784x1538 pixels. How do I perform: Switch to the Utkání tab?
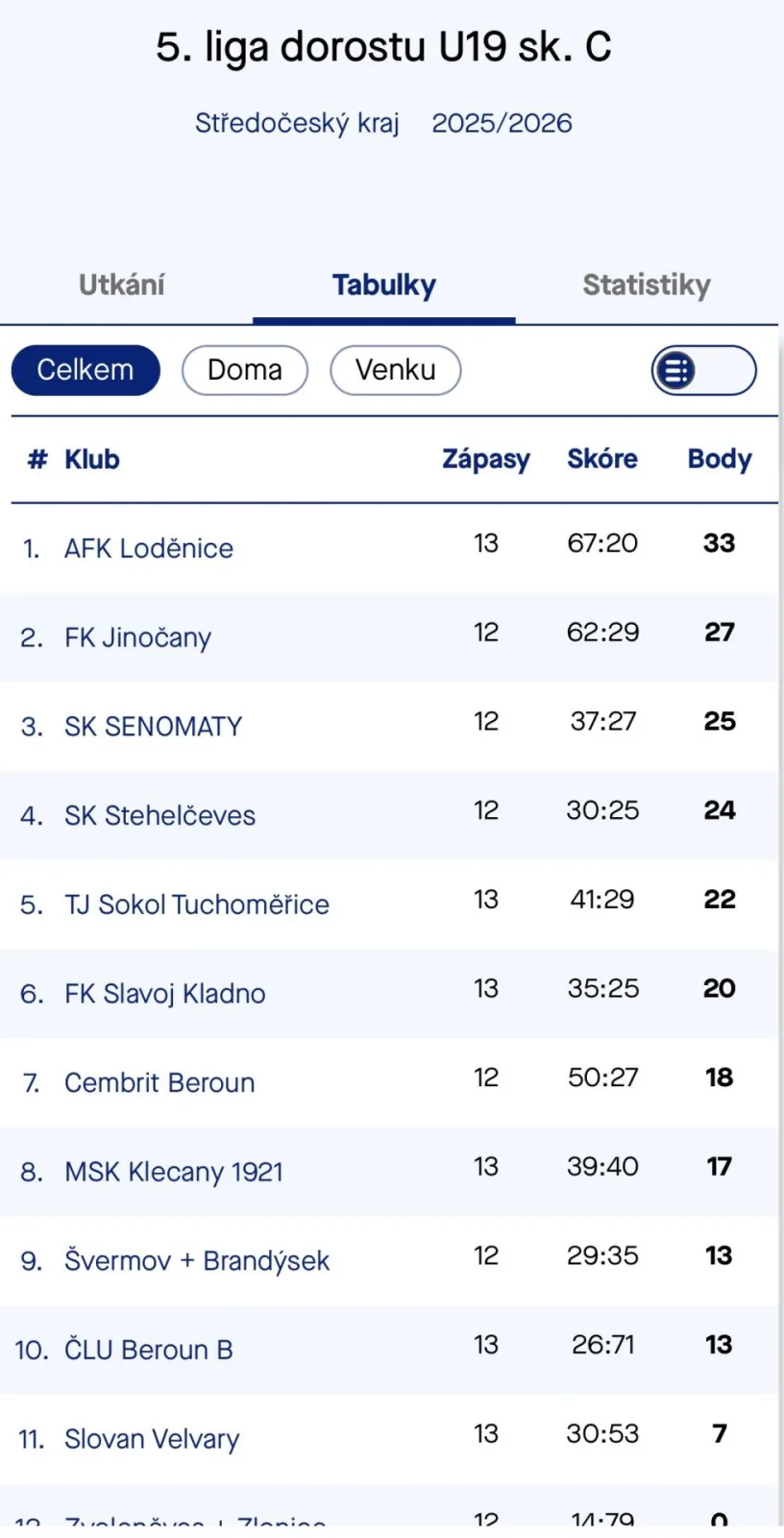point(121,285)
